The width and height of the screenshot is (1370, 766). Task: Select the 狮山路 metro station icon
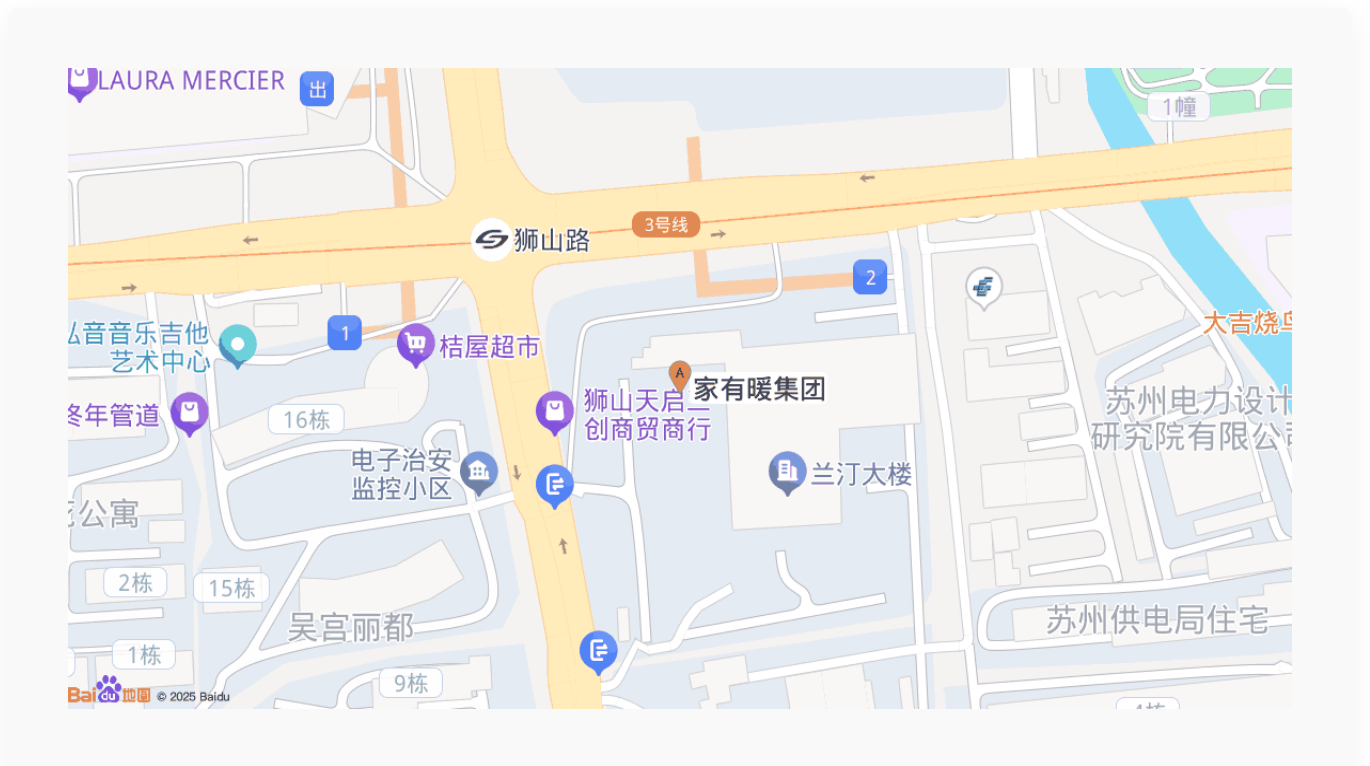click(492, 240)
